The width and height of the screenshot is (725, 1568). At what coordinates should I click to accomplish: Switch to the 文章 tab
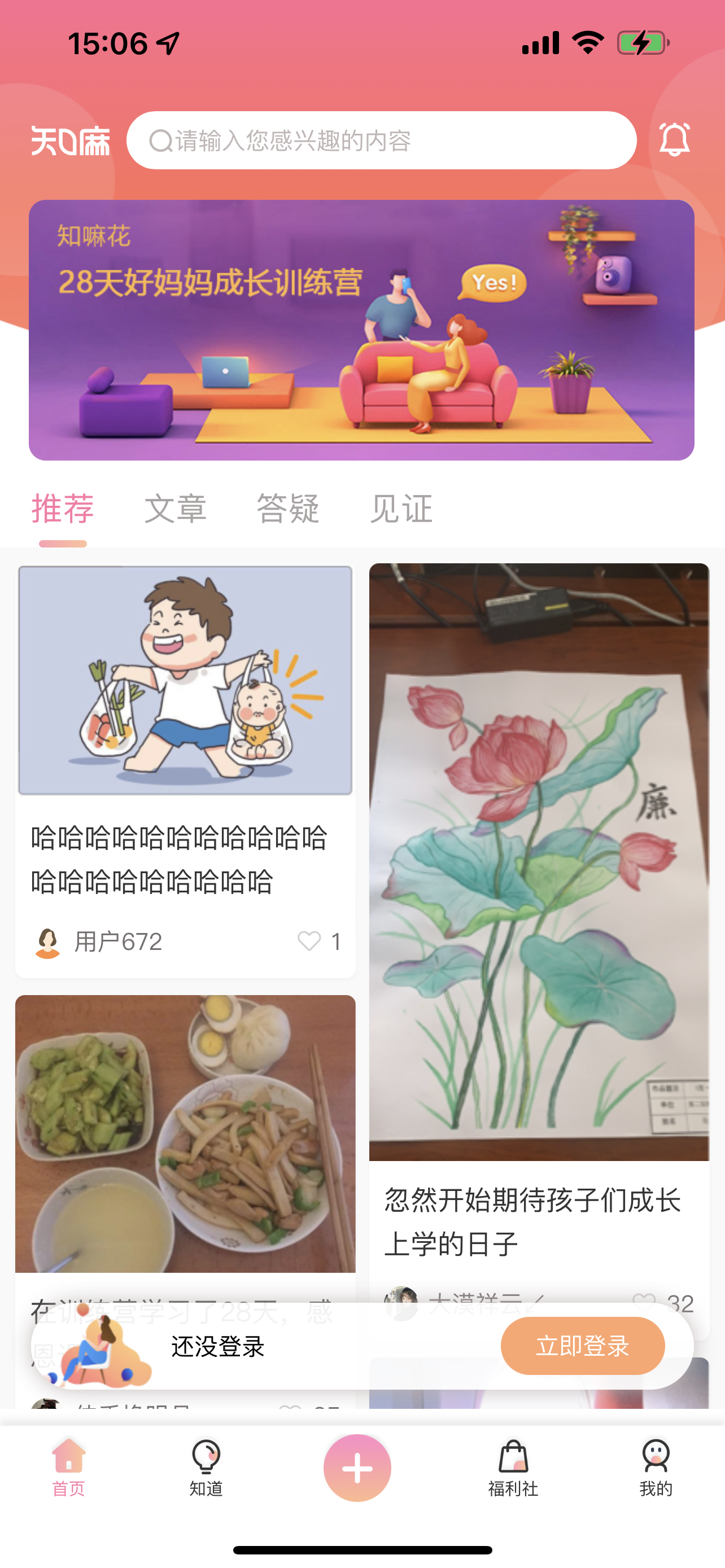[x=175, y=509]
